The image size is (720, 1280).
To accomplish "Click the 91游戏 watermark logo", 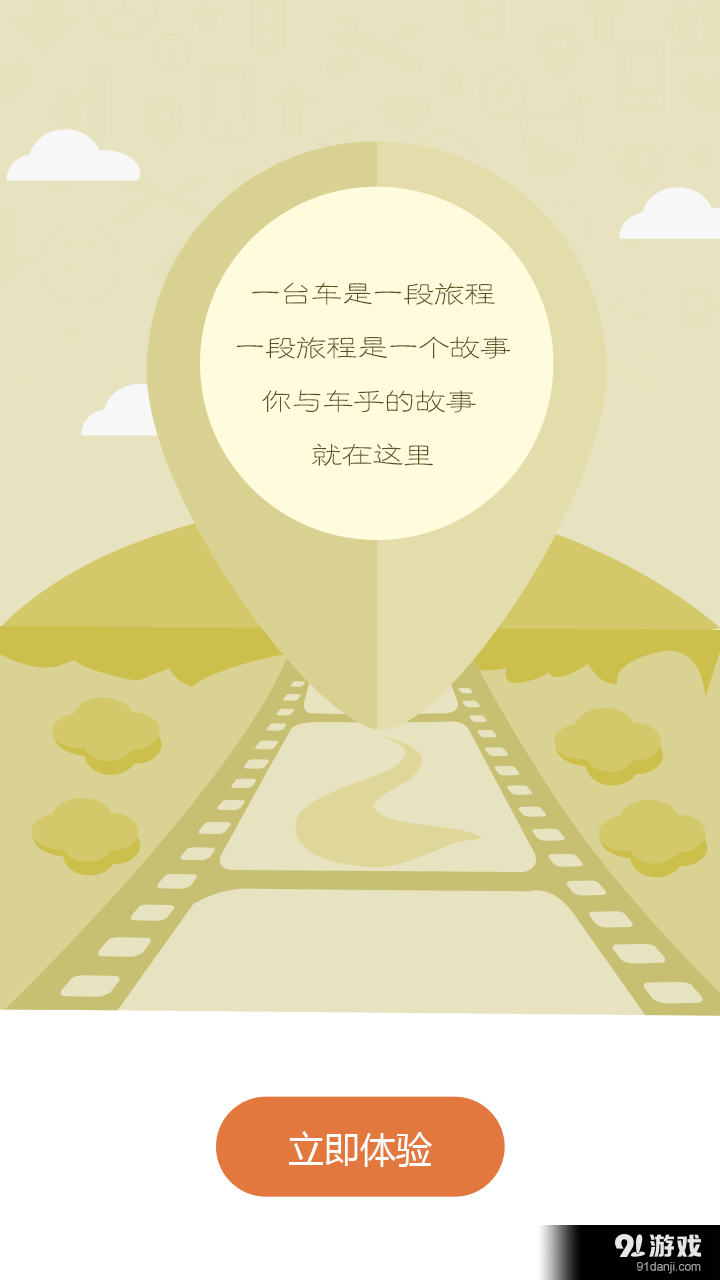I will tap(660, 1240).
